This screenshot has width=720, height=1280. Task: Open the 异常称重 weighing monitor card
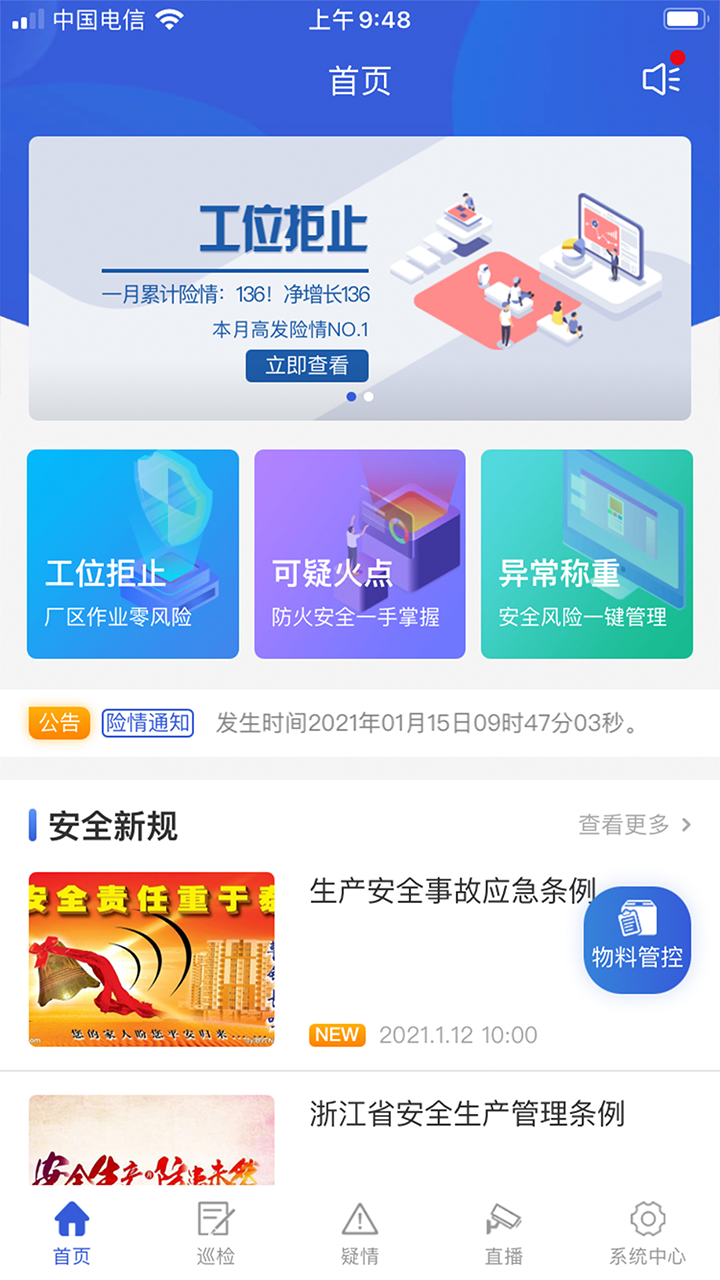(x=586, y=555)
